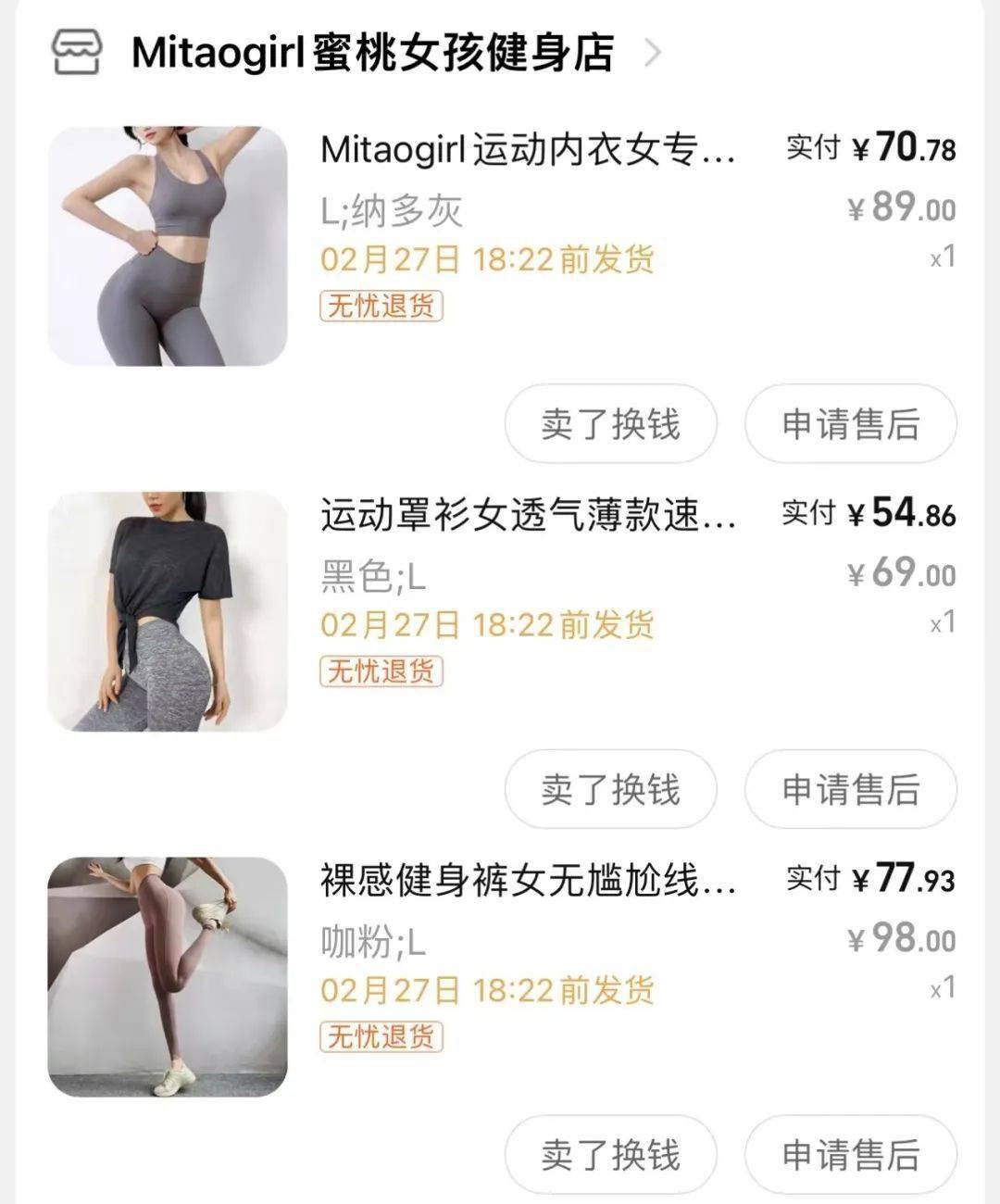Screen dimensions: 1000x1204
Task: Select 卖了换钱 for 运动罩衫
Action: tap(610, 790)
